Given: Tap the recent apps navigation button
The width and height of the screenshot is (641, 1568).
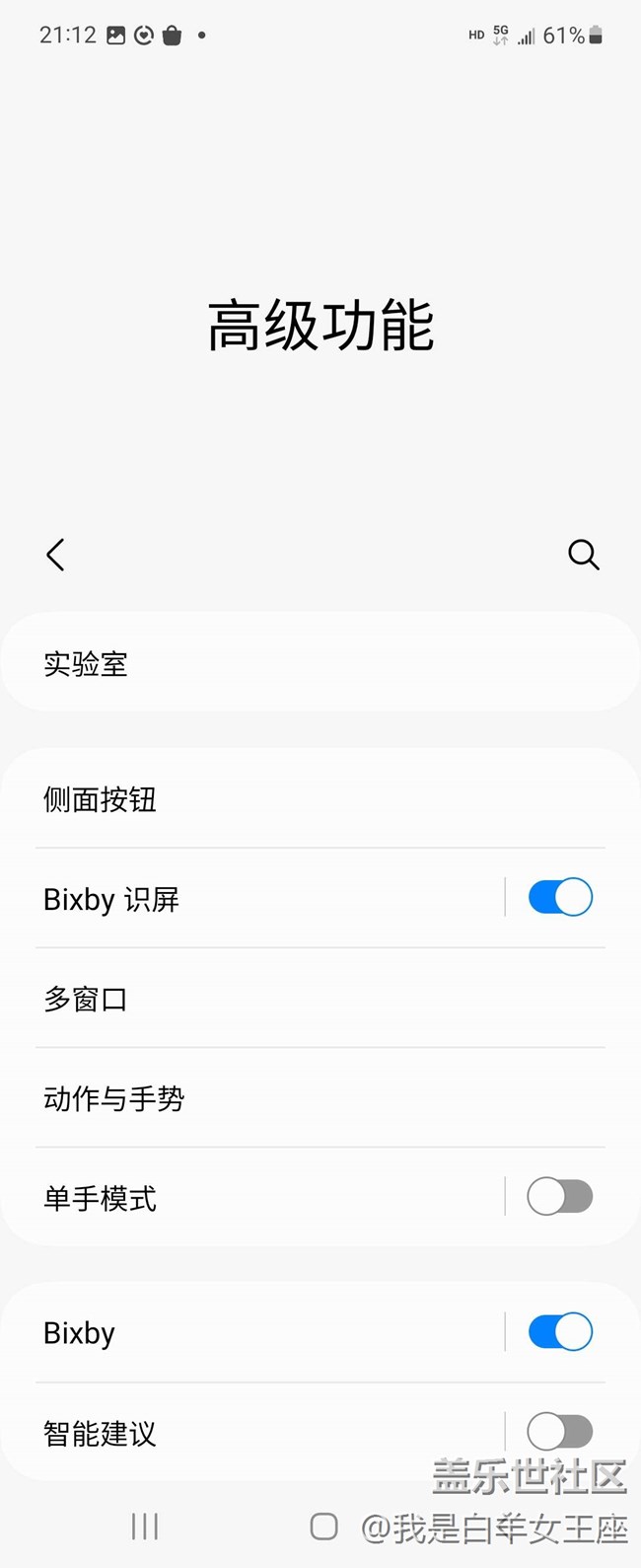Looking at the screenshot, I should [x=145, y=1527].
